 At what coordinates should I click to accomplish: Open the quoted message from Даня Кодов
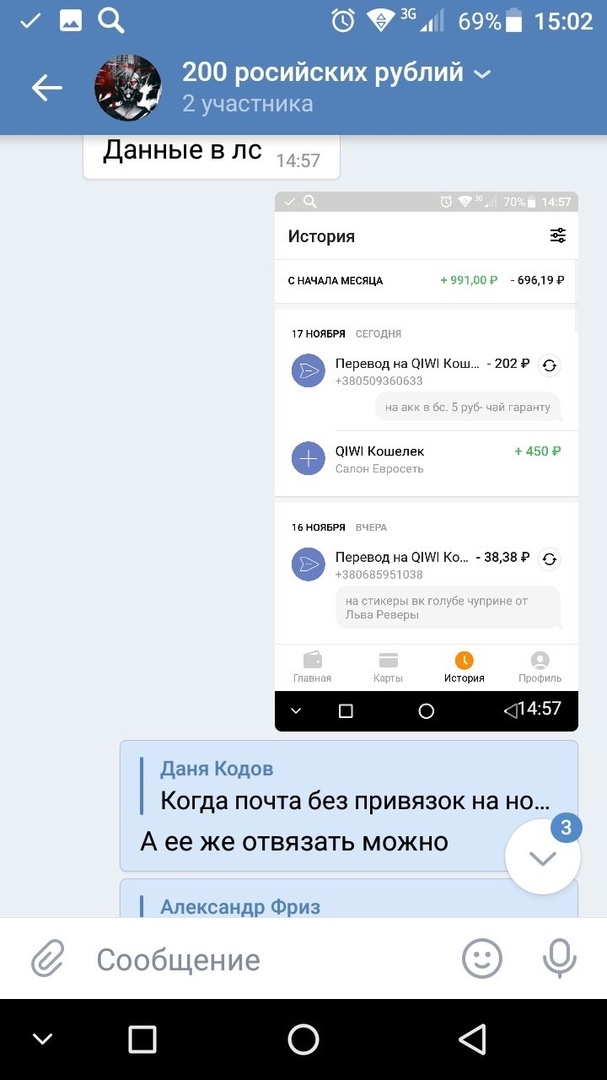click(x=354, y=786)
